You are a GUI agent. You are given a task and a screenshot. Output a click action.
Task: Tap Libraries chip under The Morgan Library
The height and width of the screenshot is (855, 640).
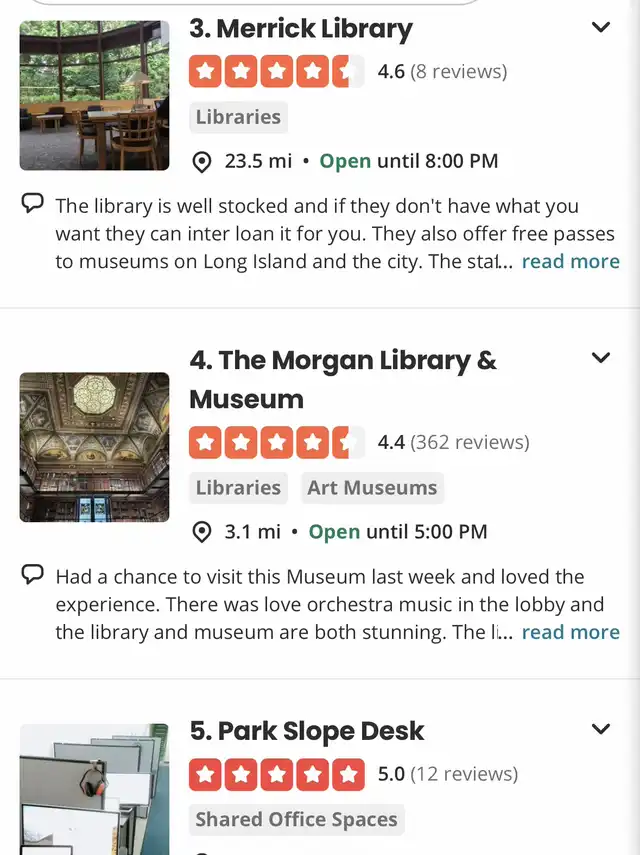pyautogui.click(x=238, y=488)
